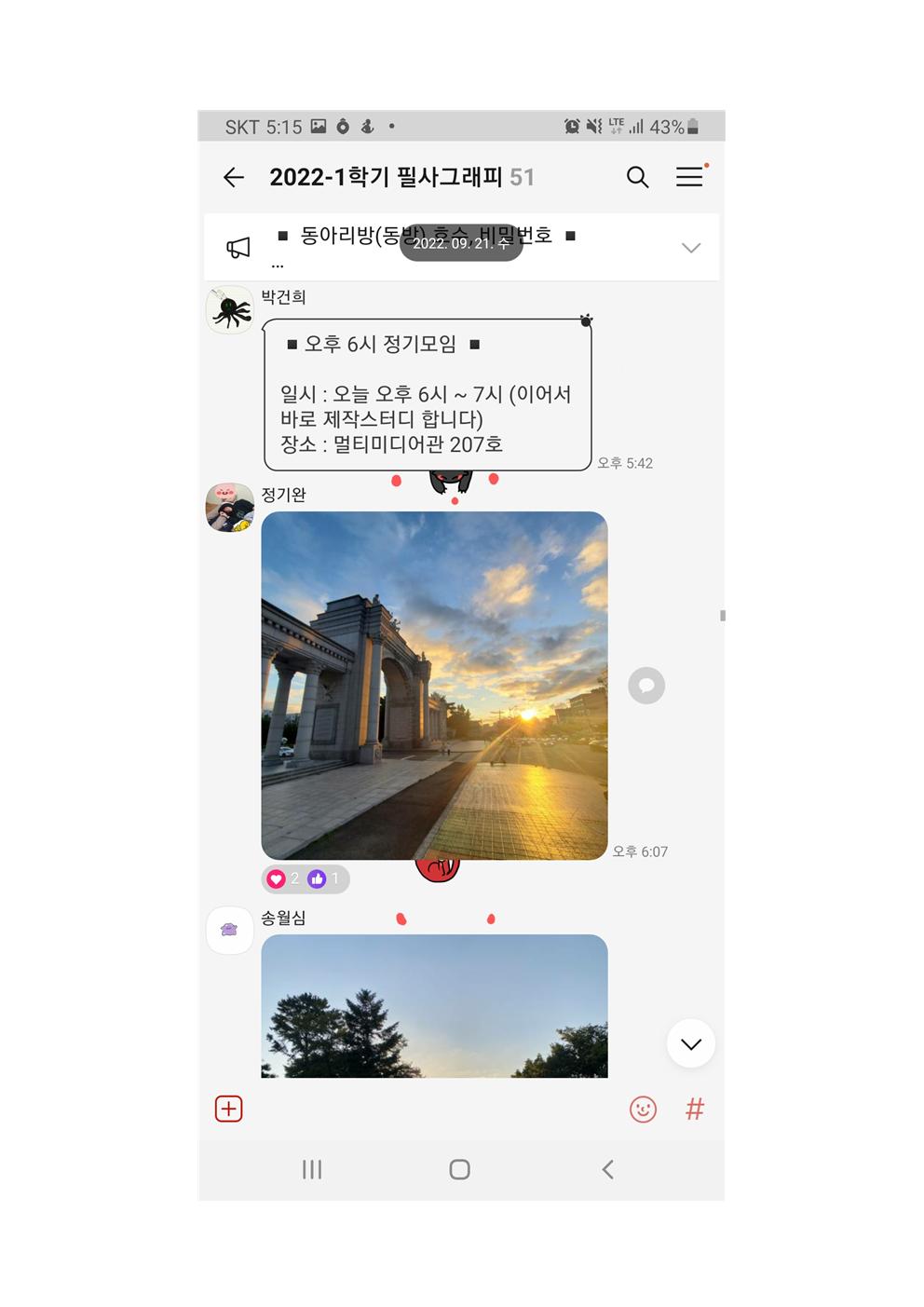The width and height of the screenshot is (924, 1307).
Task: Search messages in this chat
Action: [637, 177]
